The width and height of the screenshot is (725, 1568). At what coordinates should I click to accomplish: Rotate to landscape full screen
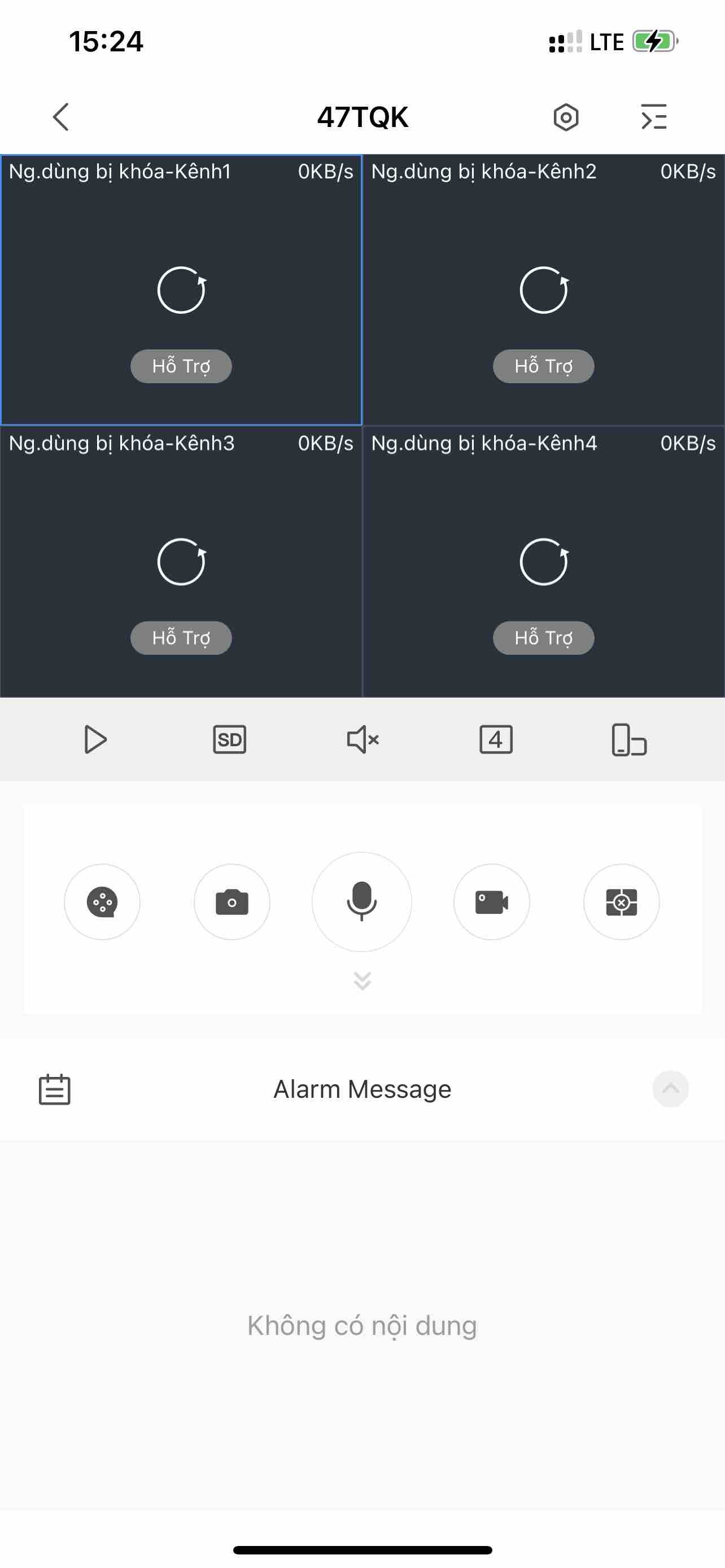coord(629,739)
